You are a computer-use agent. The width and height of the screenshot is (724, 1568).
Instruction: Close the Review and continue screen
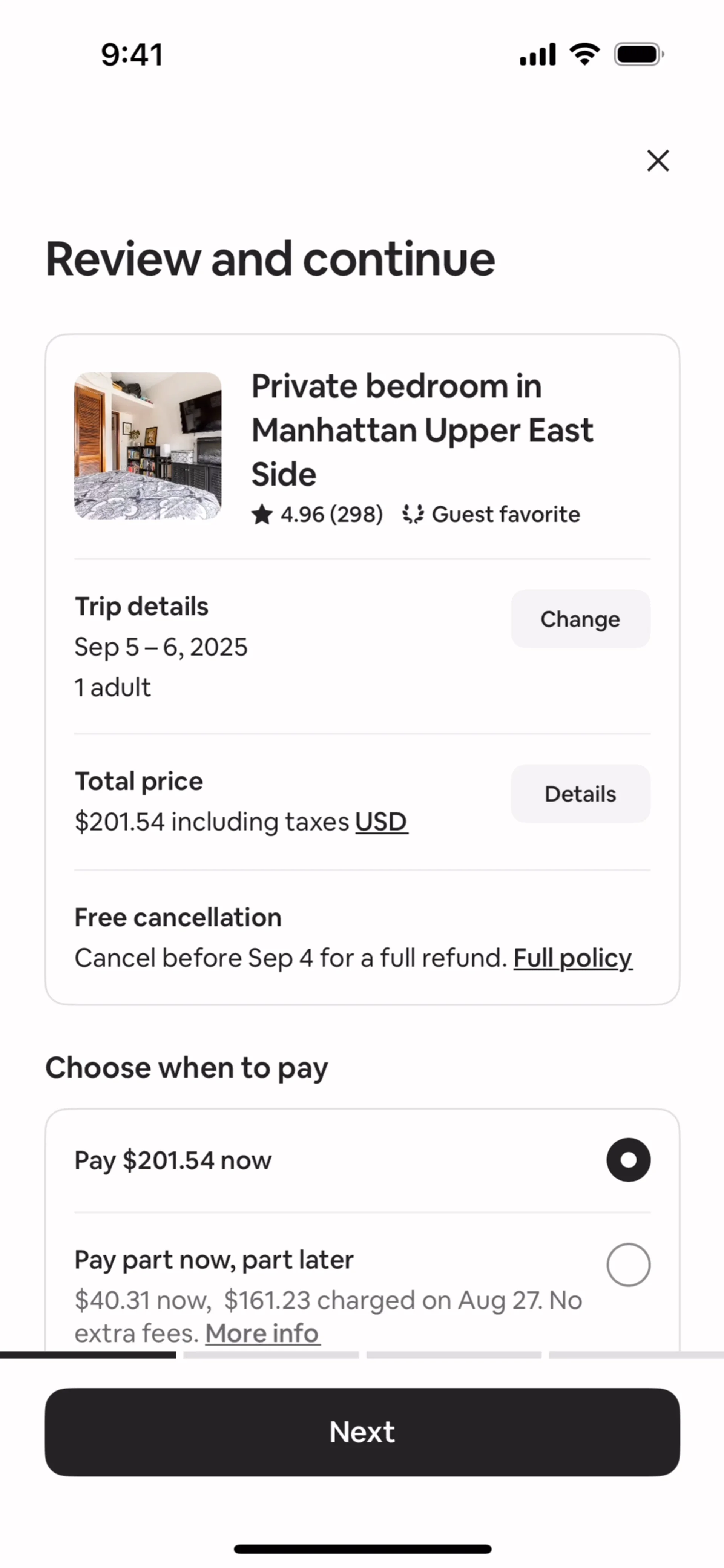tap(658, 161)
